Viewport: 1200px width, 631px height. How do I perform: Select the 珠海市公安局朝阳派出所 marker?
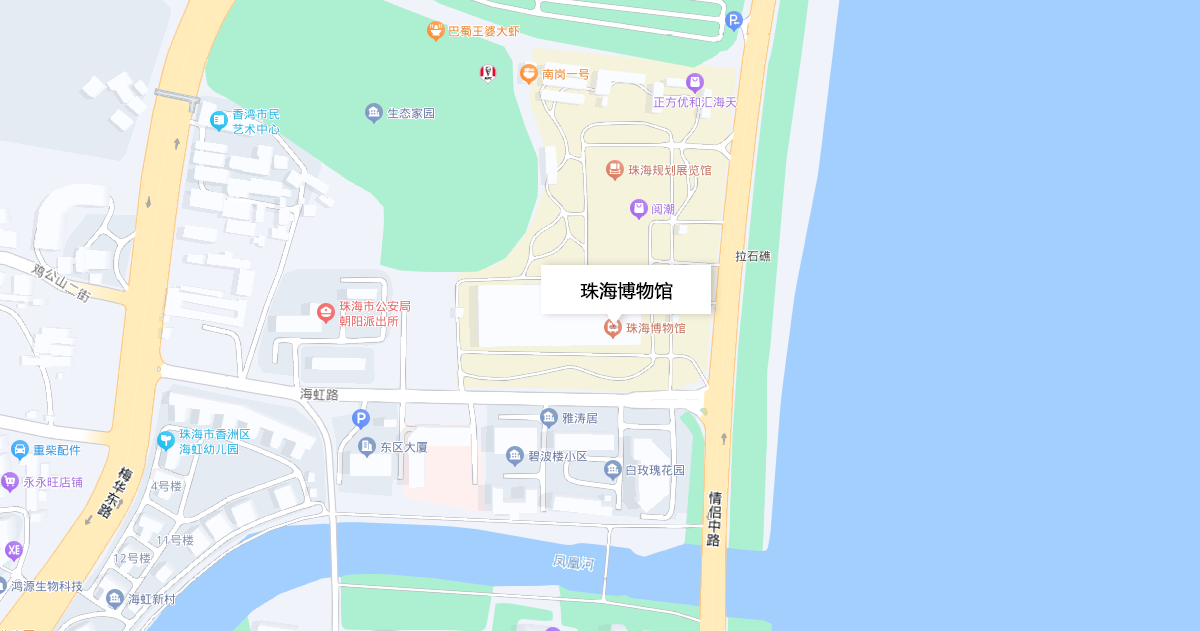[x=326, y=313]
